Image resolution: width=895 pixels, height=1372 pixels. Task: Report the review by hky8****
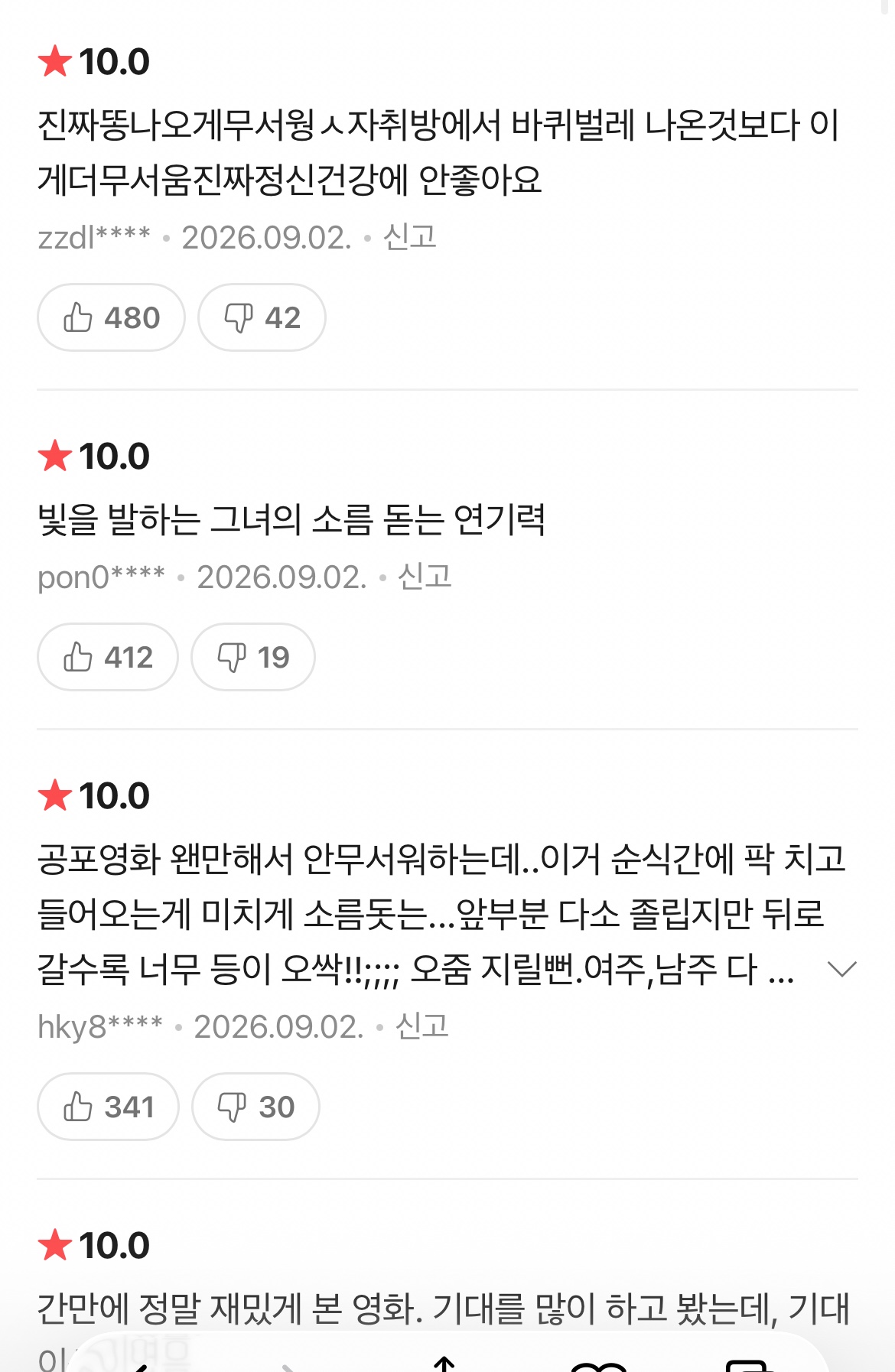422,1026
